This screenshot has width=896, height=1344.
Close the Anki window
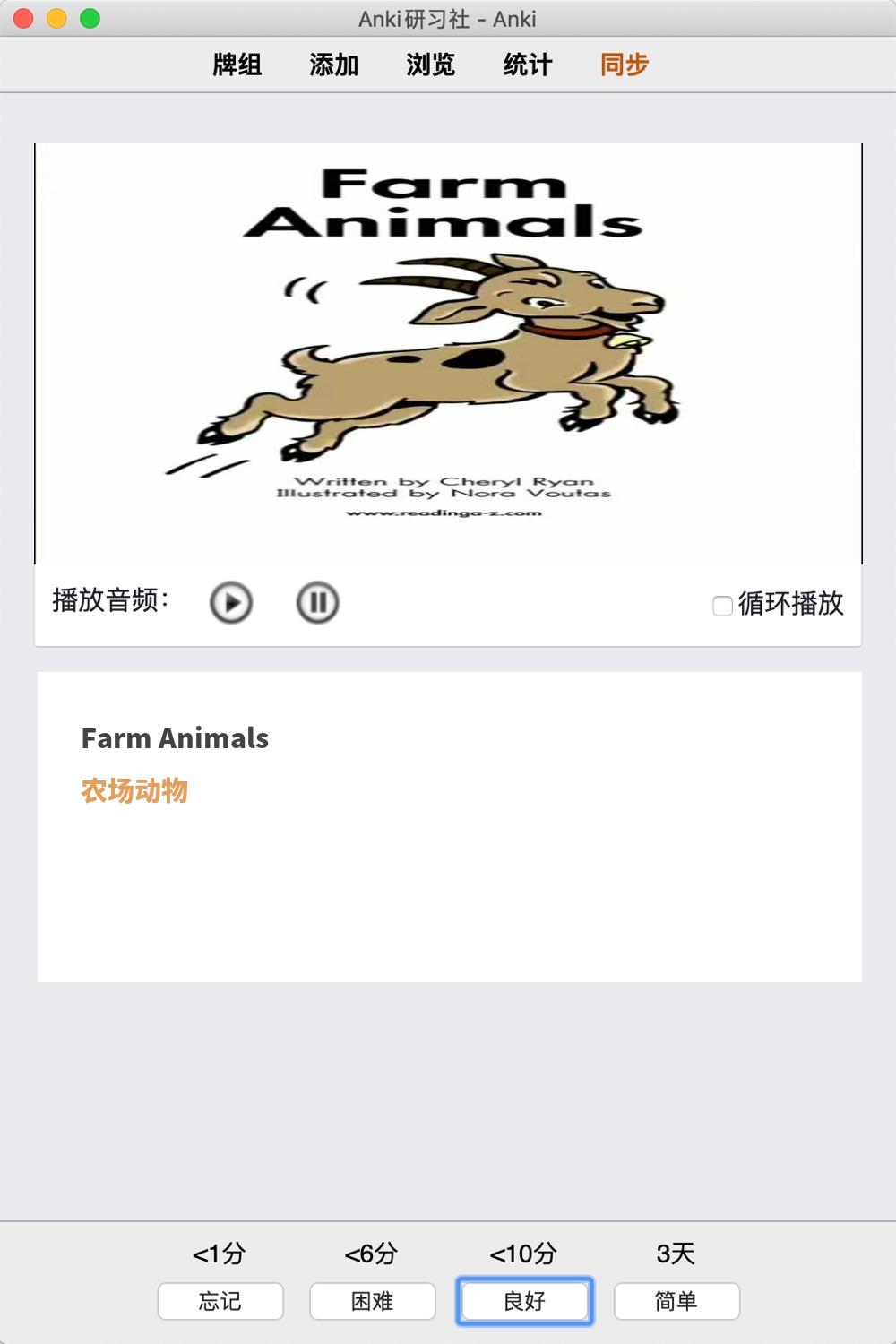pyautogui.click(x=24, y=18)
